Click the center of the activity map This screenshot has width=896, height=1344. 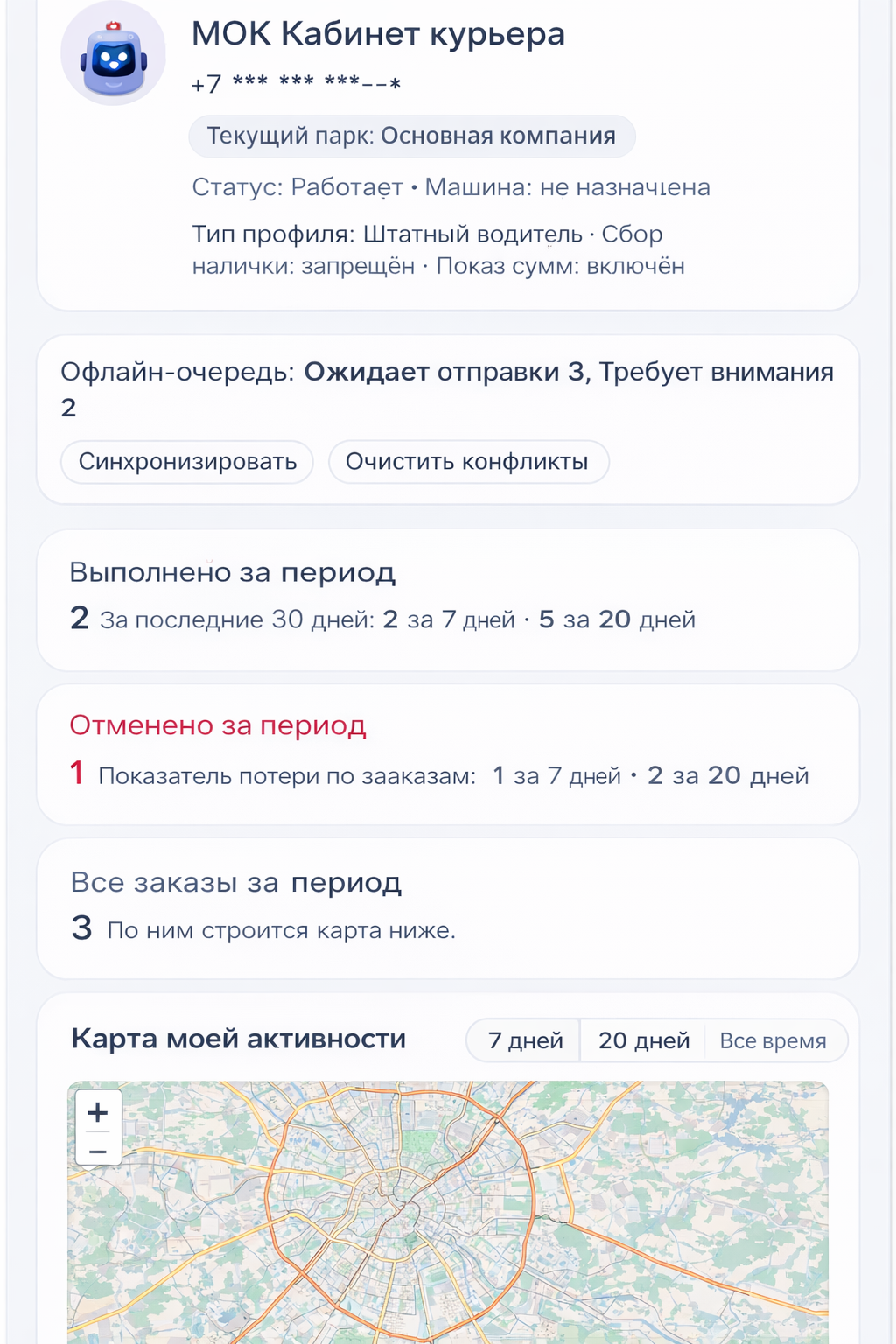pyautogui.click(x=448, y=1225)
